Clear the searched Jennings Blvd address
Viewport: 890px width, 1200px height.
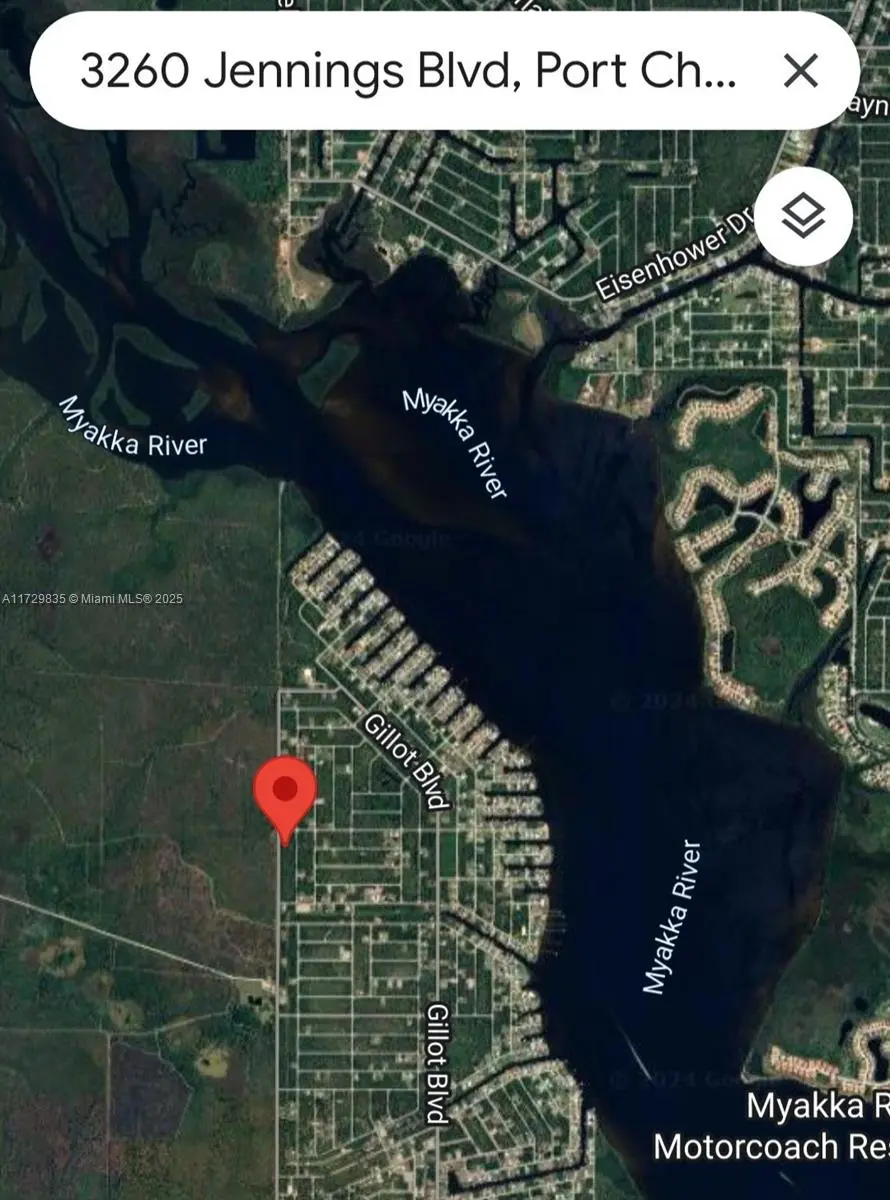[x=800, y=71]
